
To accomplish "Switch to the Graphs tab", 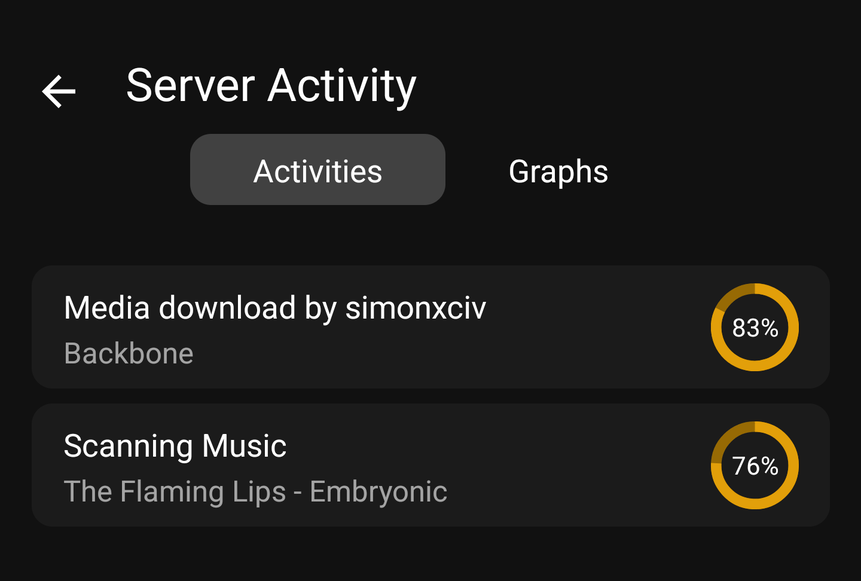I will 558,171.
